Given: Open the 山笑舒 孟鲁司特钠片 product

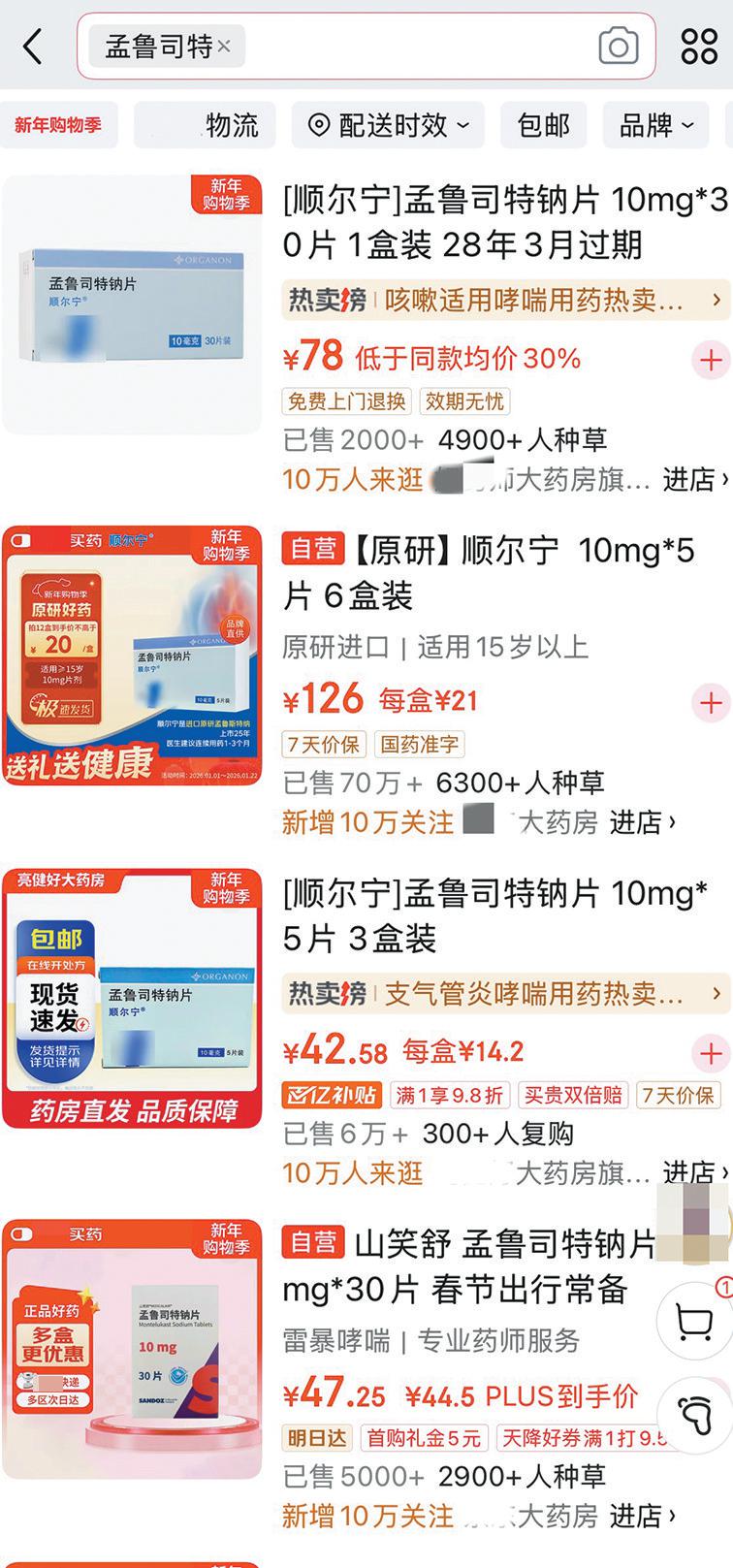Looking at the screenshot, I should pos(465,1265).
